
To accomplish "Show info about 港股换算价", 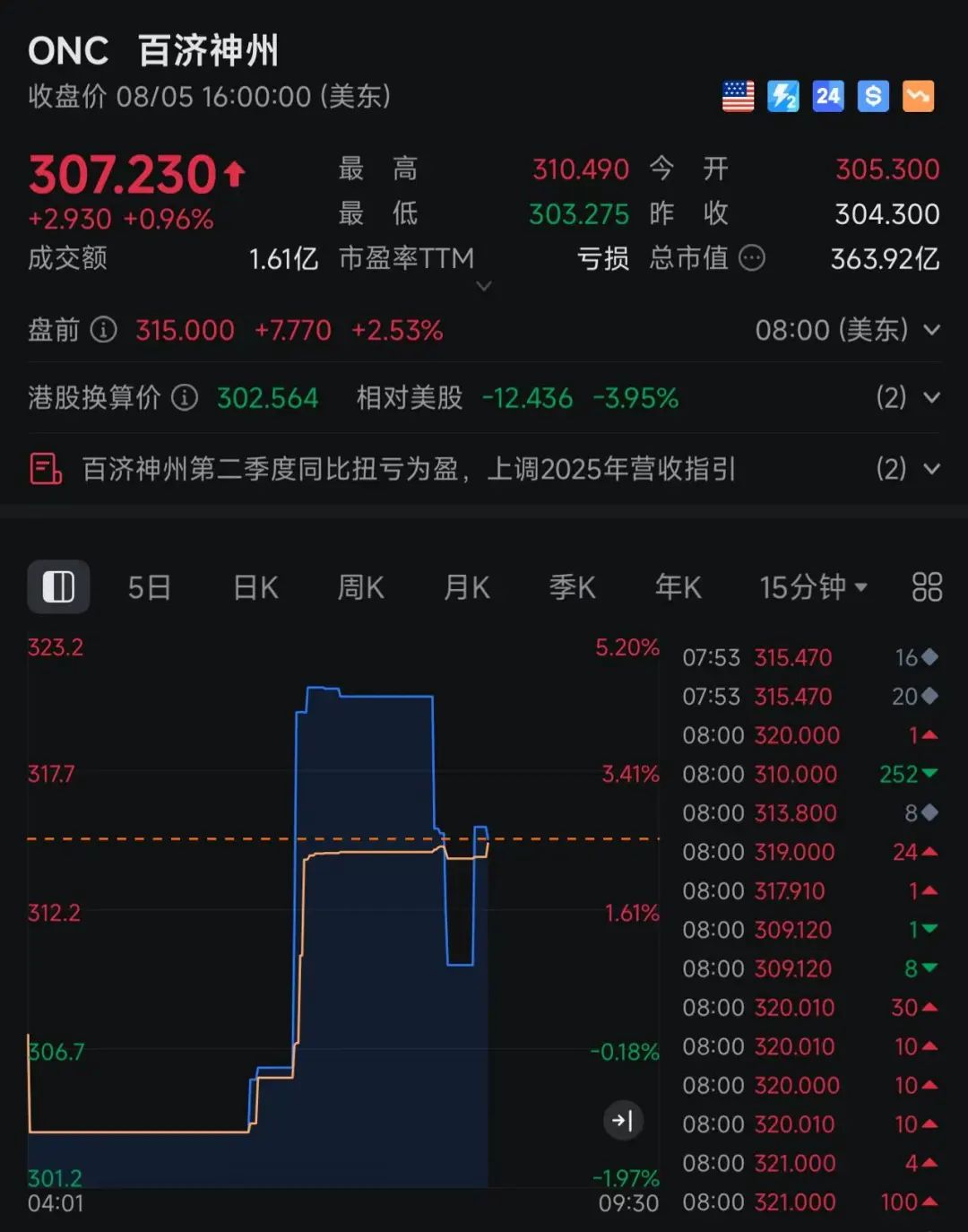I will 185,397.
